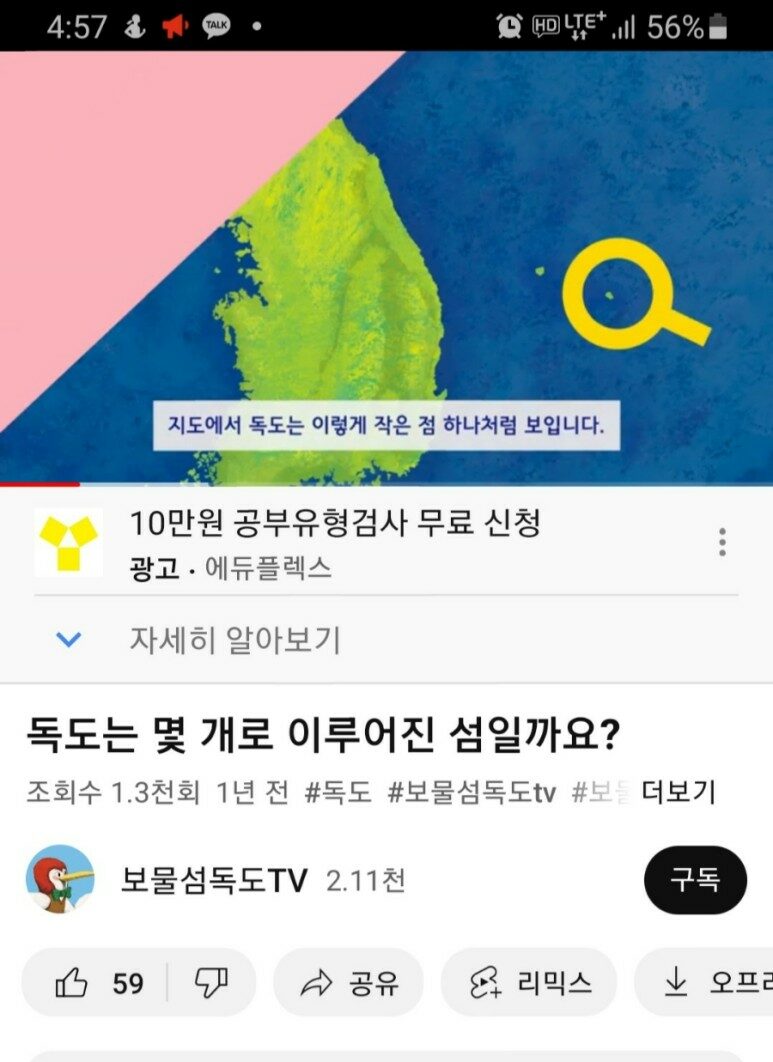
Task: Open the #보물섬독도tv hashtag
Action: [471, 793]
